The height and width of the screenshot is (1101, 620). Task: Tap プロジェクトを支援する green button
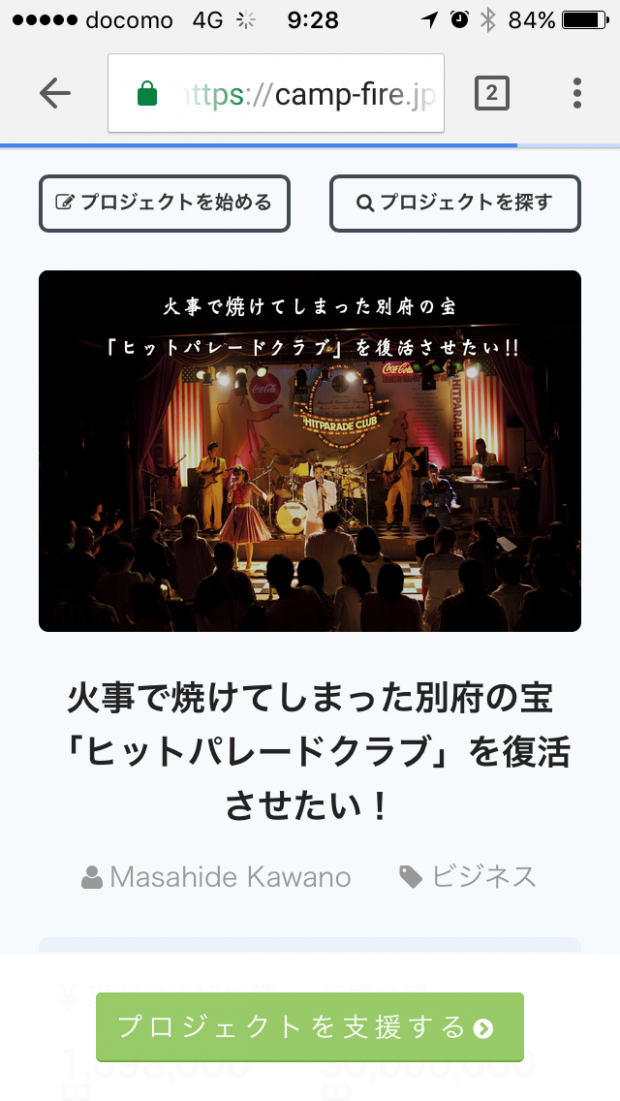(310, 1027)
